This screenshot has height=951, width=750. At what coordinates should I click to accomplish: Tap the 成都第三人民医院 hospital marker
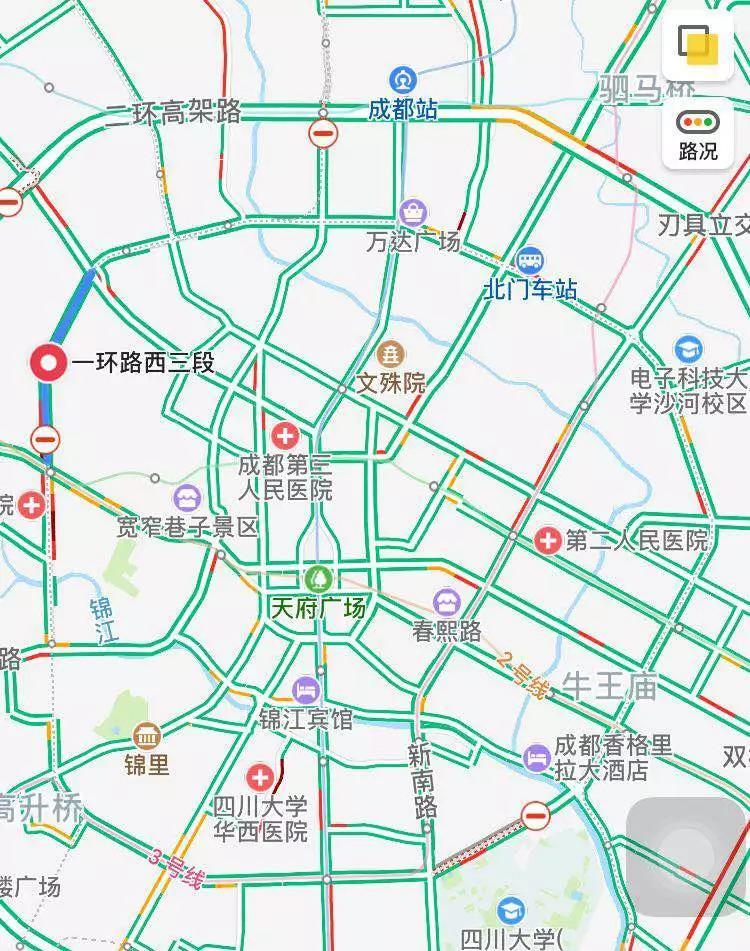point(285,436)
